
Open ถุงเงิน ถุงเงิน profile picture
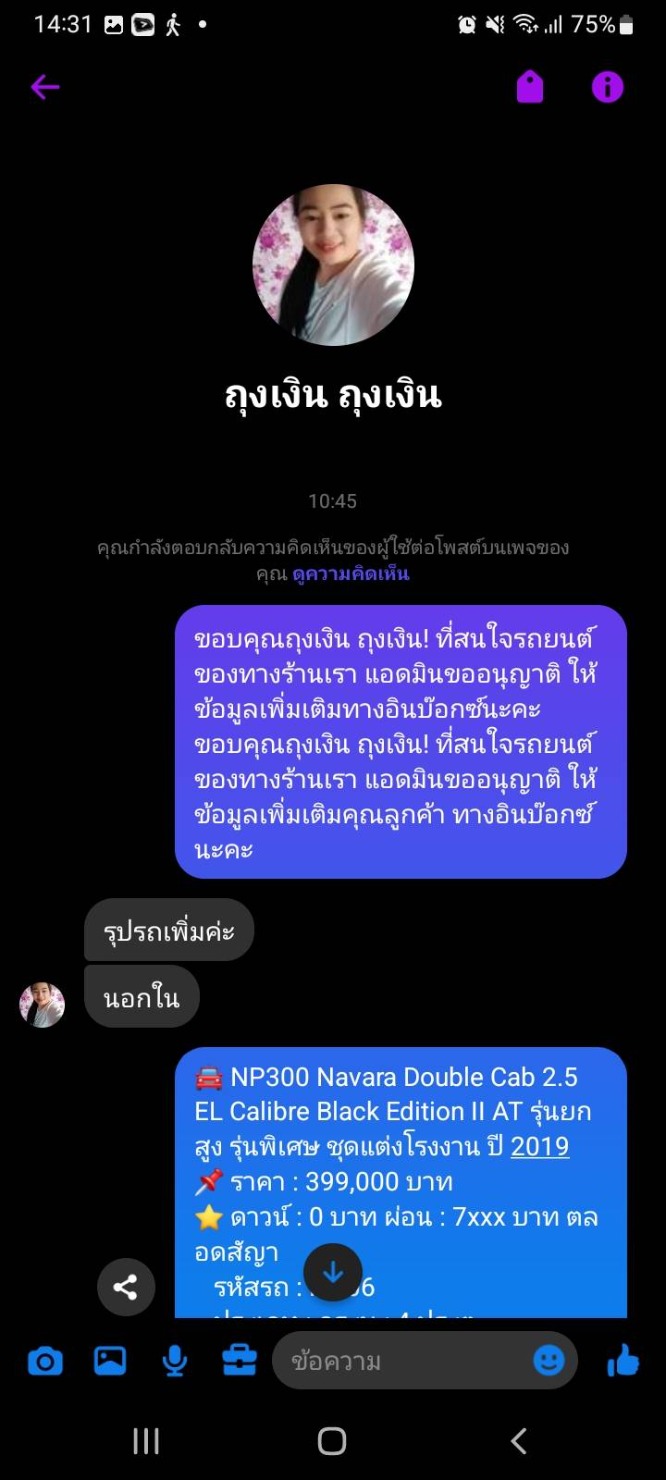333,265
